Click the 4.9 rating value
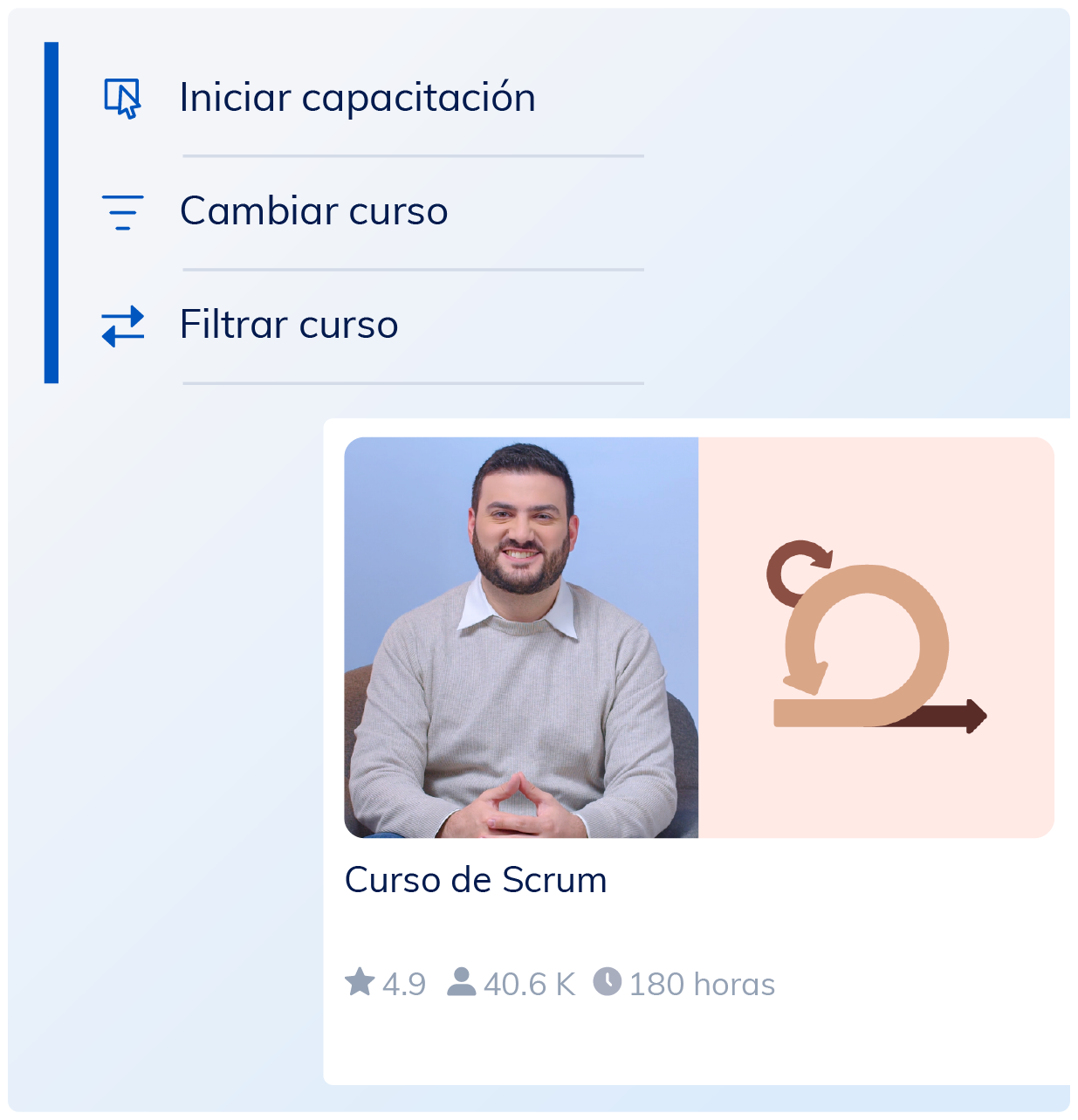Screen dimensions: 1078x1120 pyautogui.click(x=403, y=983)
